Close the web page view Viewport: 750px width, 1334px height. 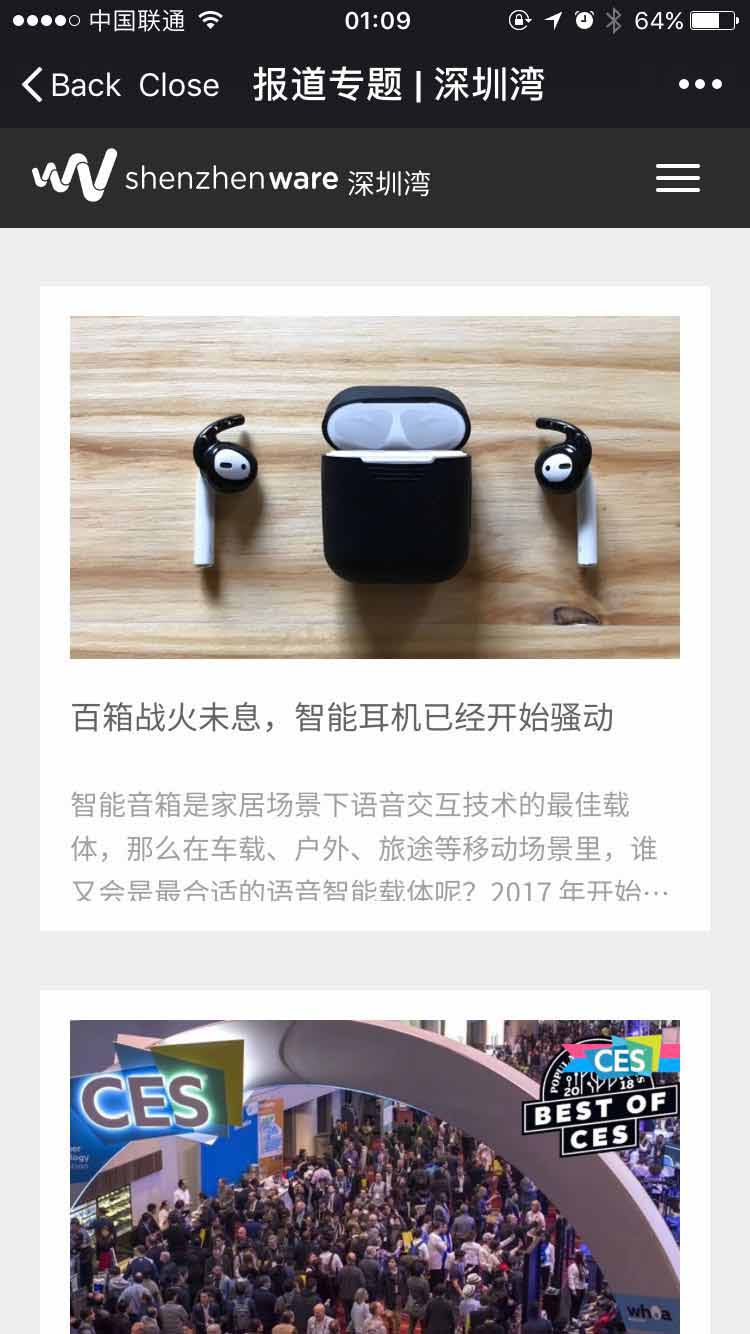coord(178,85)
